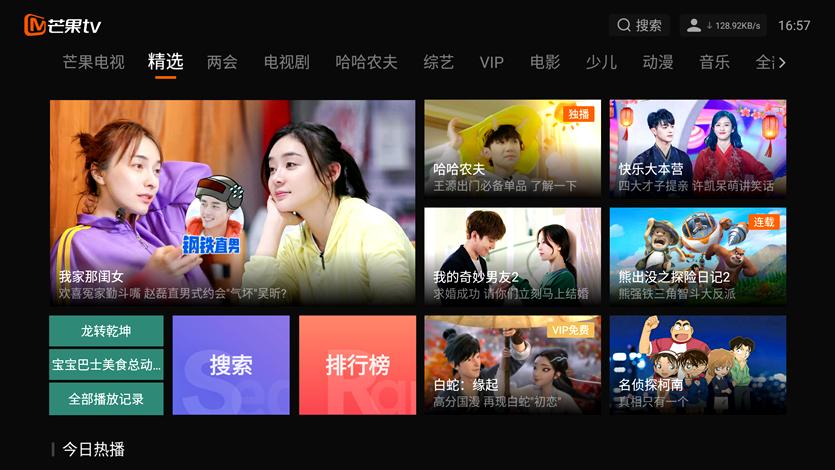Go to the 综艺 tab
835x470 pixels.
[438, 62]
